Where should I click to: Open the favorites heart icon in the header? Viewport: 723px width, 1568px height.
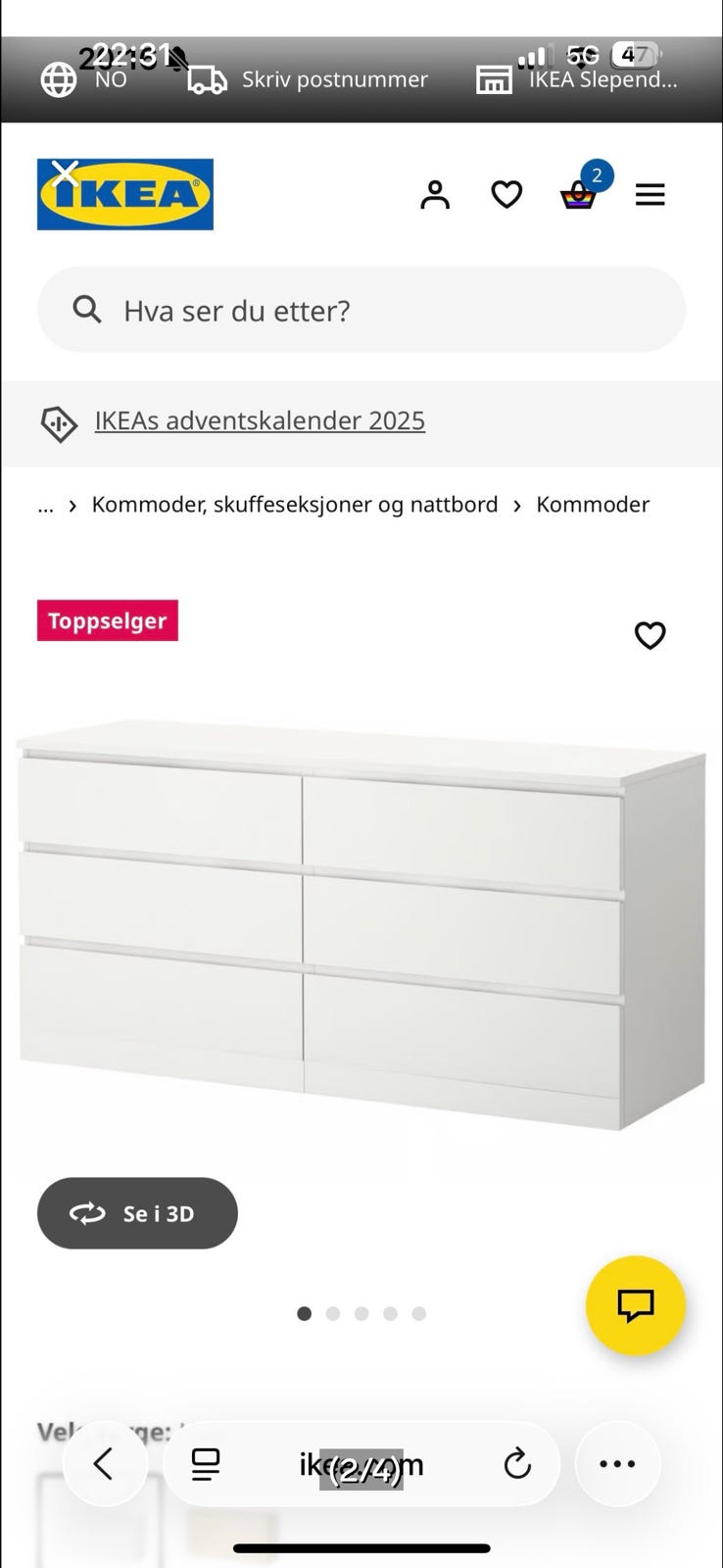point(506,194)
